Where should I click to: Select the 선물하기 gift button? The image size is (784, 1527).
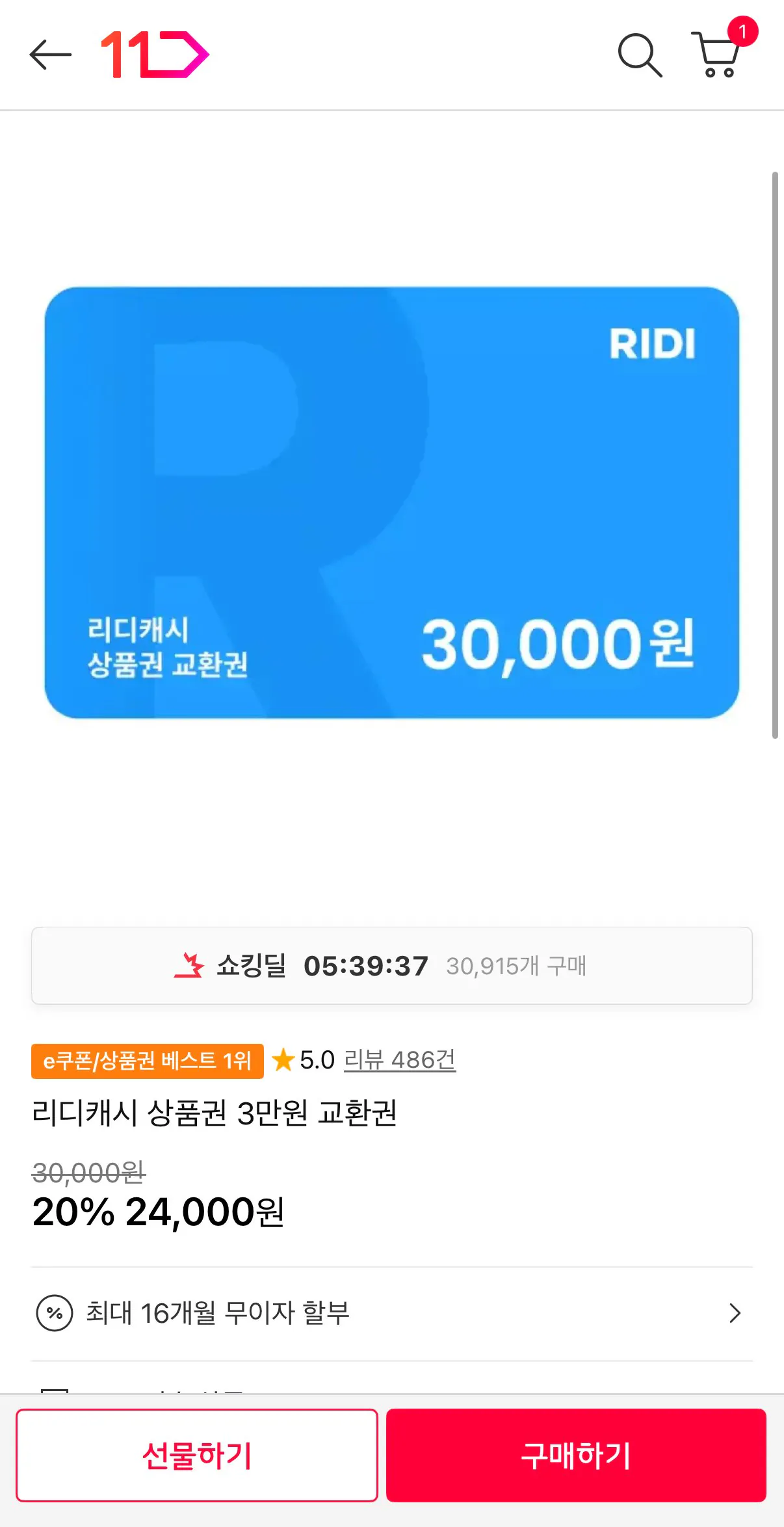pyautogui.click(x=198, y=1457)
